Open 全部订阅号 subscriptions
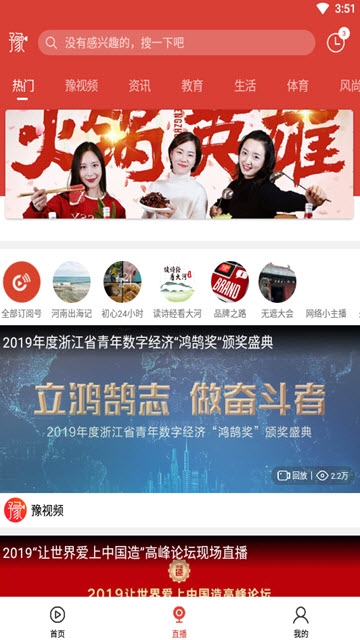Viewport: 360px width, 640px height. point(22,290)
